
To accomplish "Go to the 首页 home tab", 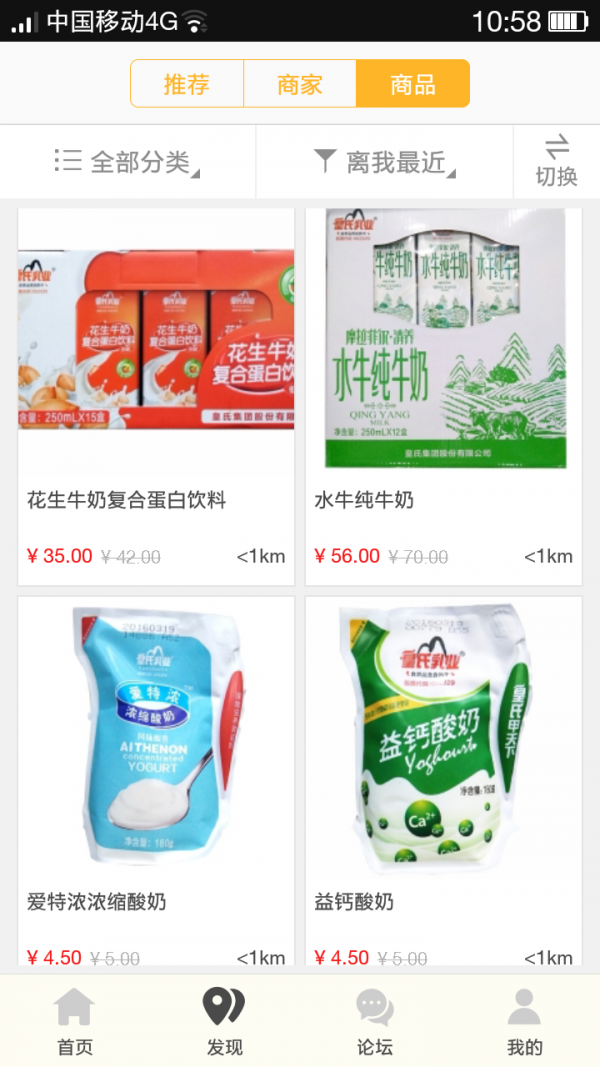I will pyautogui.click(x=75, y=1022).
